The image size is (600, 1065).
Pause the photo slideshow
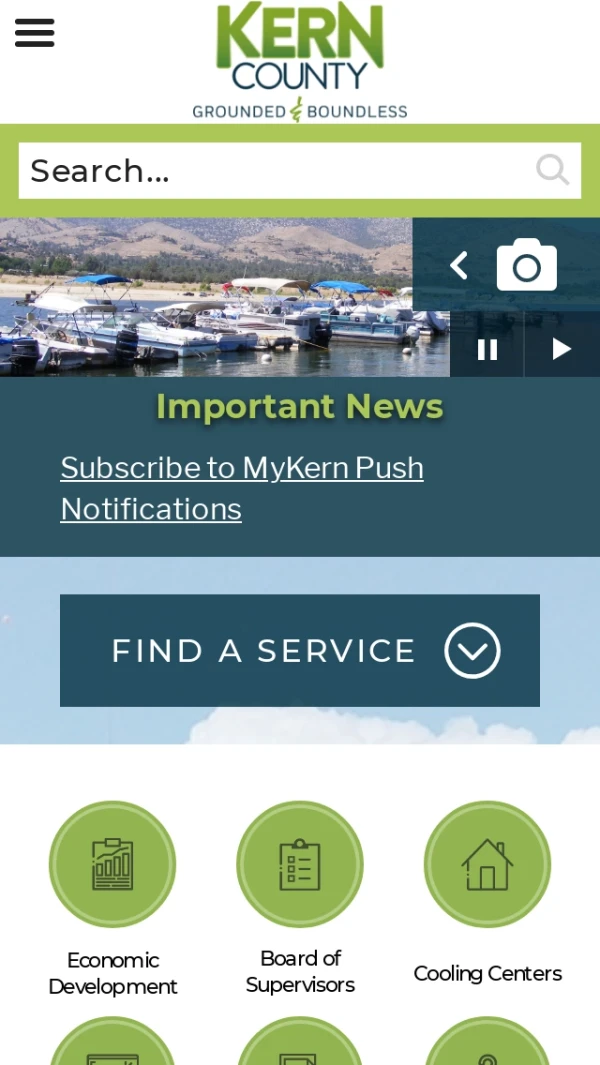(487, 349)
